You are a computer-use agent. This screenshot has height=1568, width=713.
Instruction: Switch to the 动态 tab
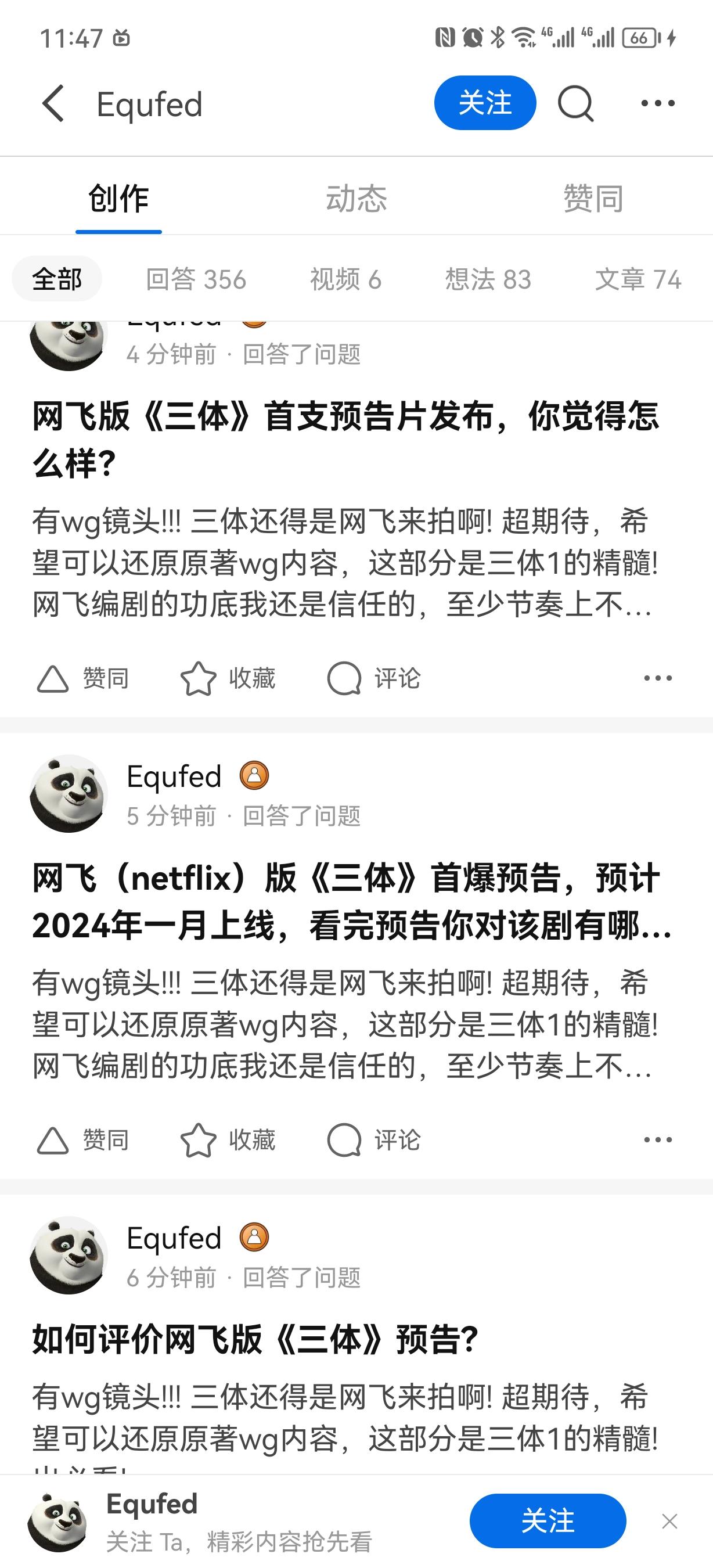coord(356,199)
